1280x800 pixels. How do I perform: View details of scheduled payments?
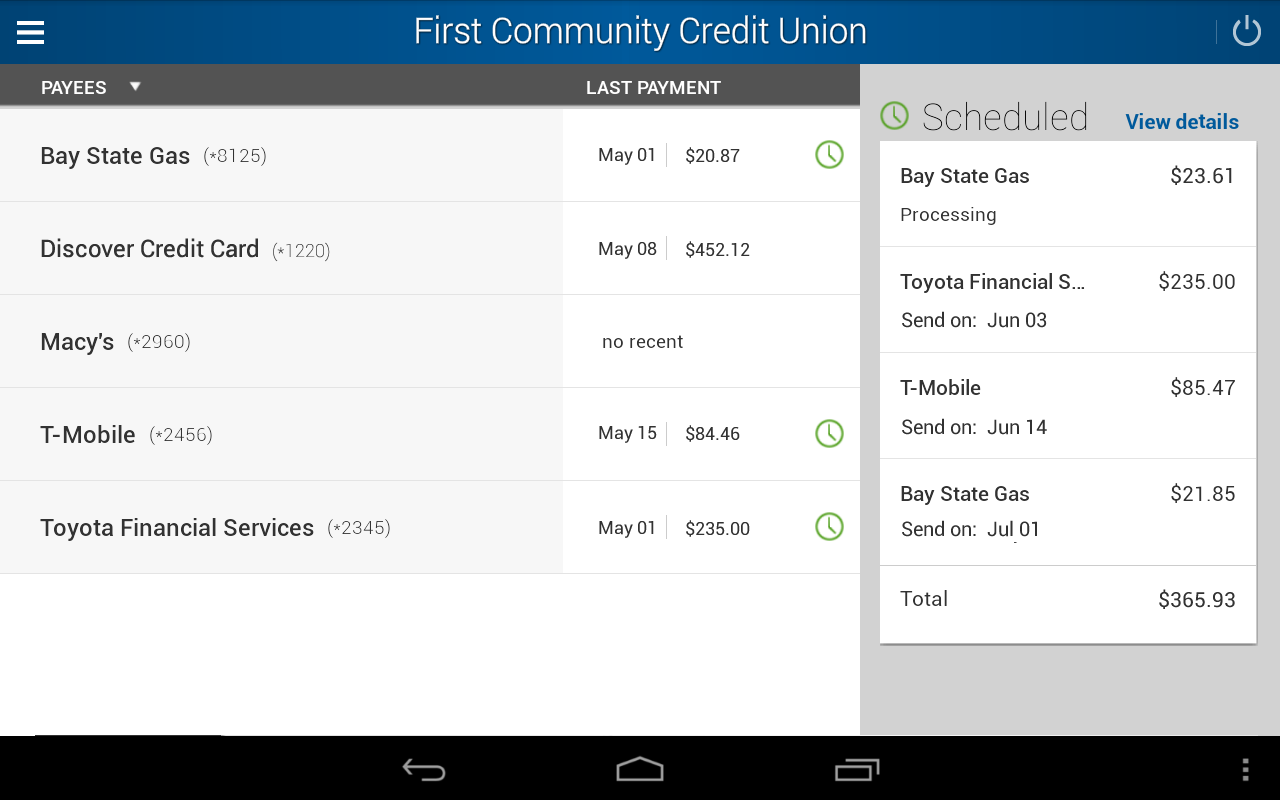pos(1181,122)
